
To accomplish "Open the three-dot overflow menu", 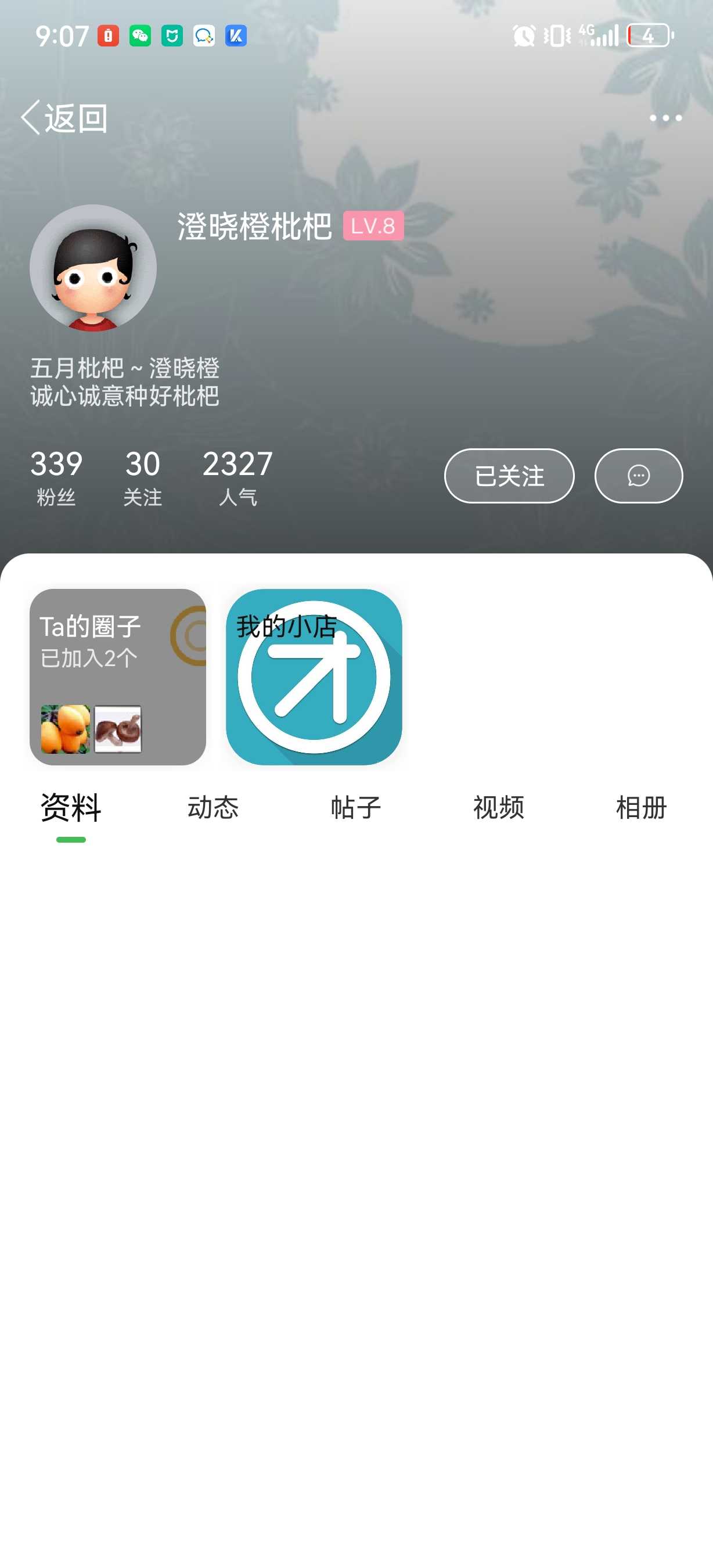I will coord(665,117).
